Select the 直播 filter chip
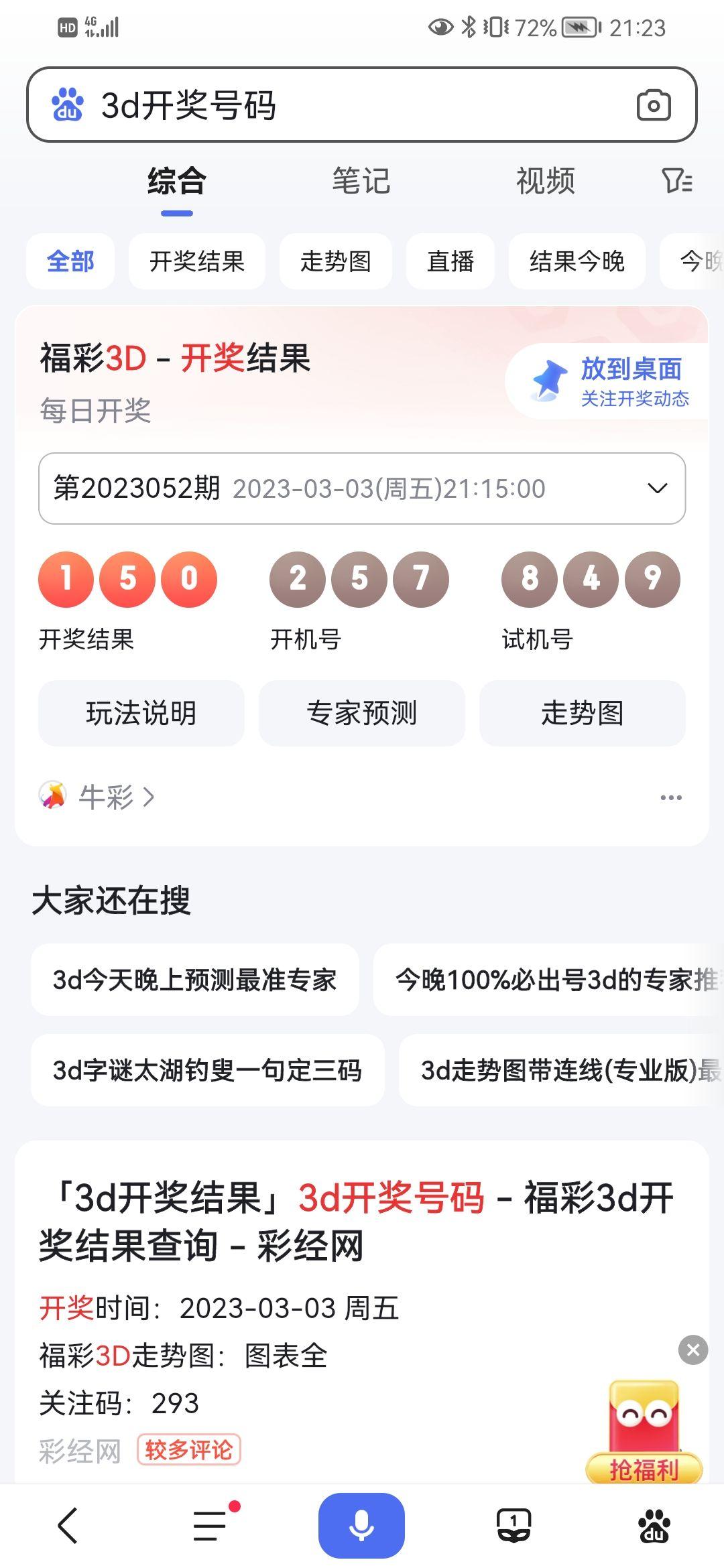724x1568 pixels. (x=450, y=262)
